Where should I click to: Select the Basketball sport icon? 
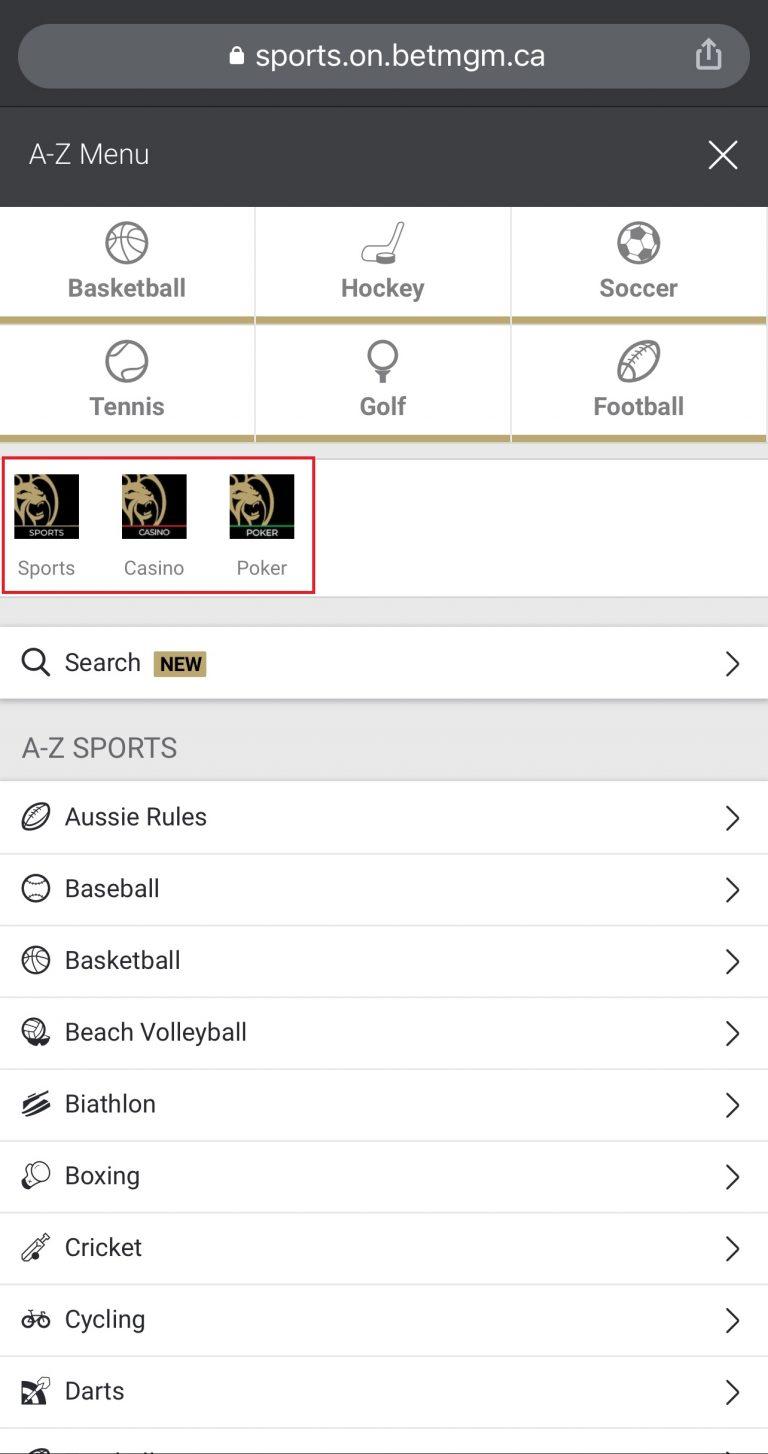pyautogui.click(x=126, y=242)
